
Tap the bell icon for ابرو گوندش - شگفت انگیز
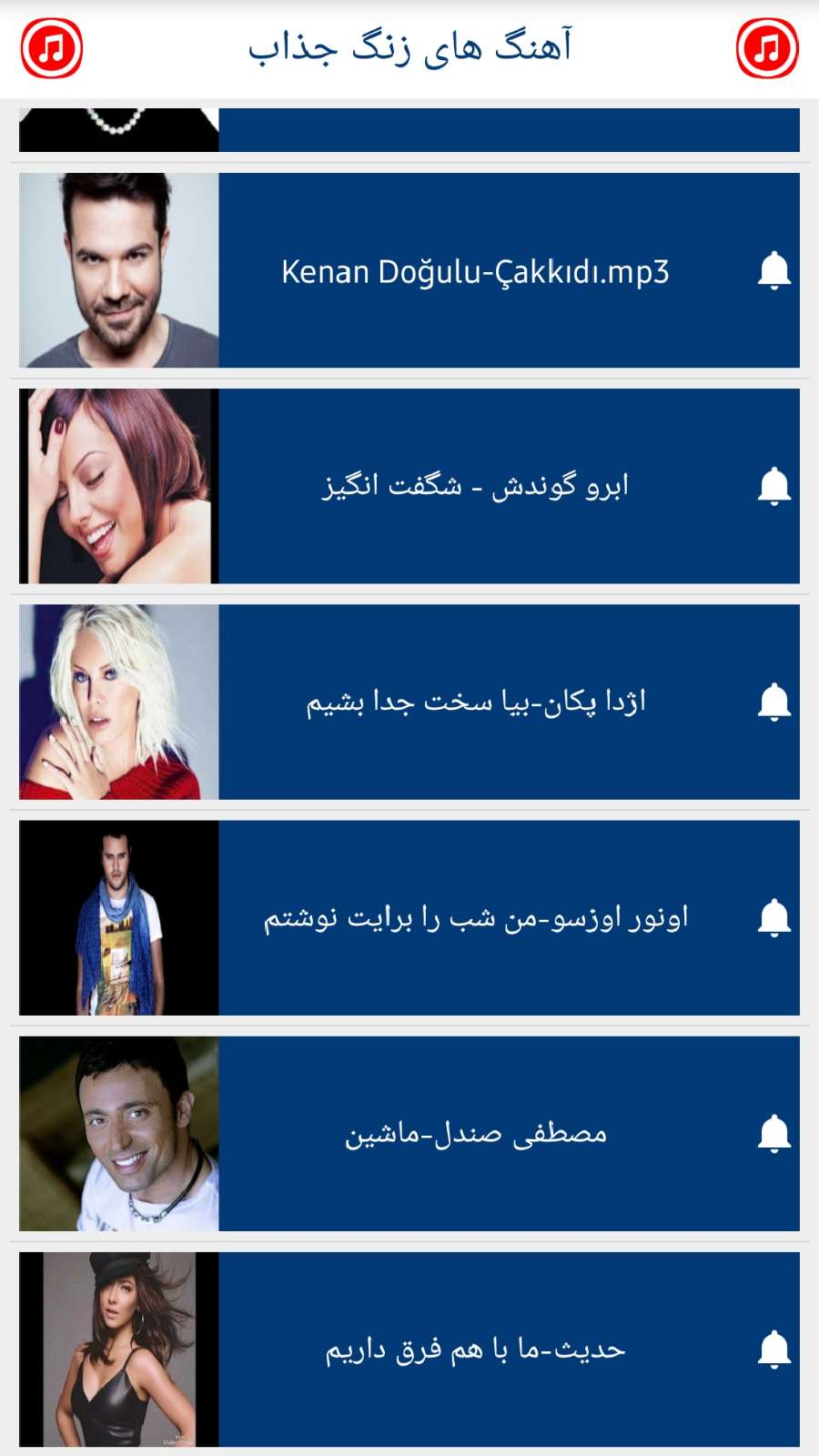[x=775, y=487]
